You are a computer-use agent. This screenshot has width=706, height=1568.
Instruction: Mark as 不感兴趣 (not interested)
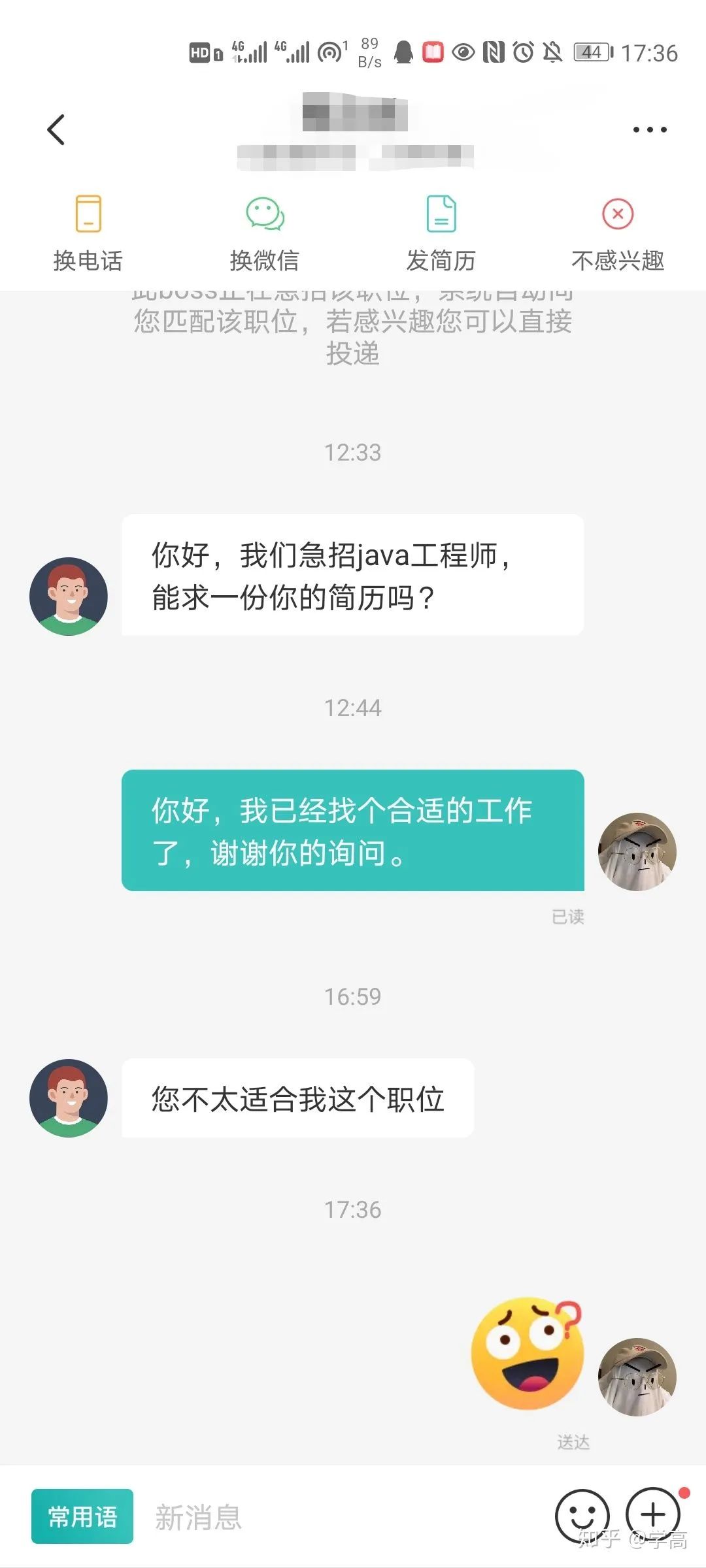[x=618, y=233]
